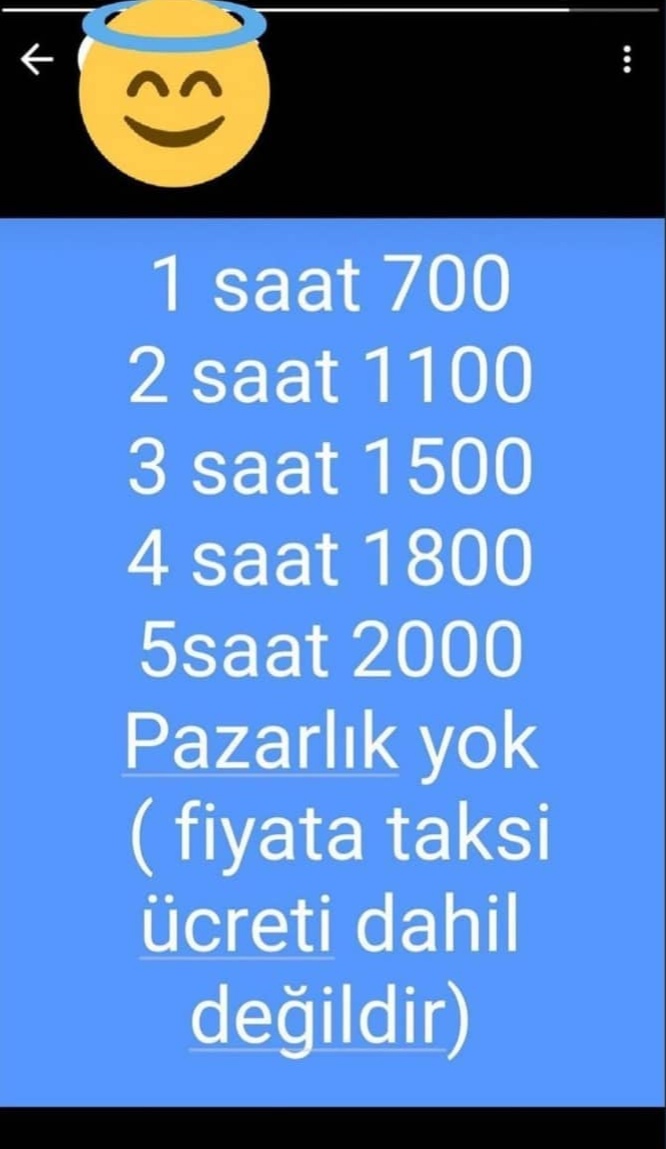
Task: Open the three-dot overflow menu
Action: pyautogui.click(x=627, y=60)
